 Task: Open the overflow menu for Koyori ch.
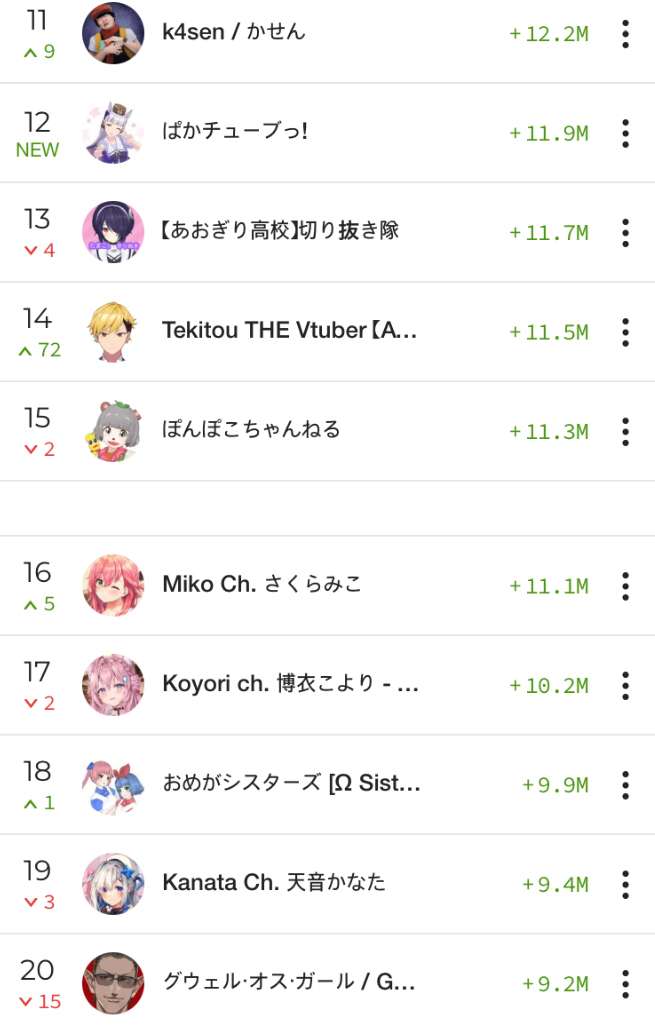coord(625,685)
